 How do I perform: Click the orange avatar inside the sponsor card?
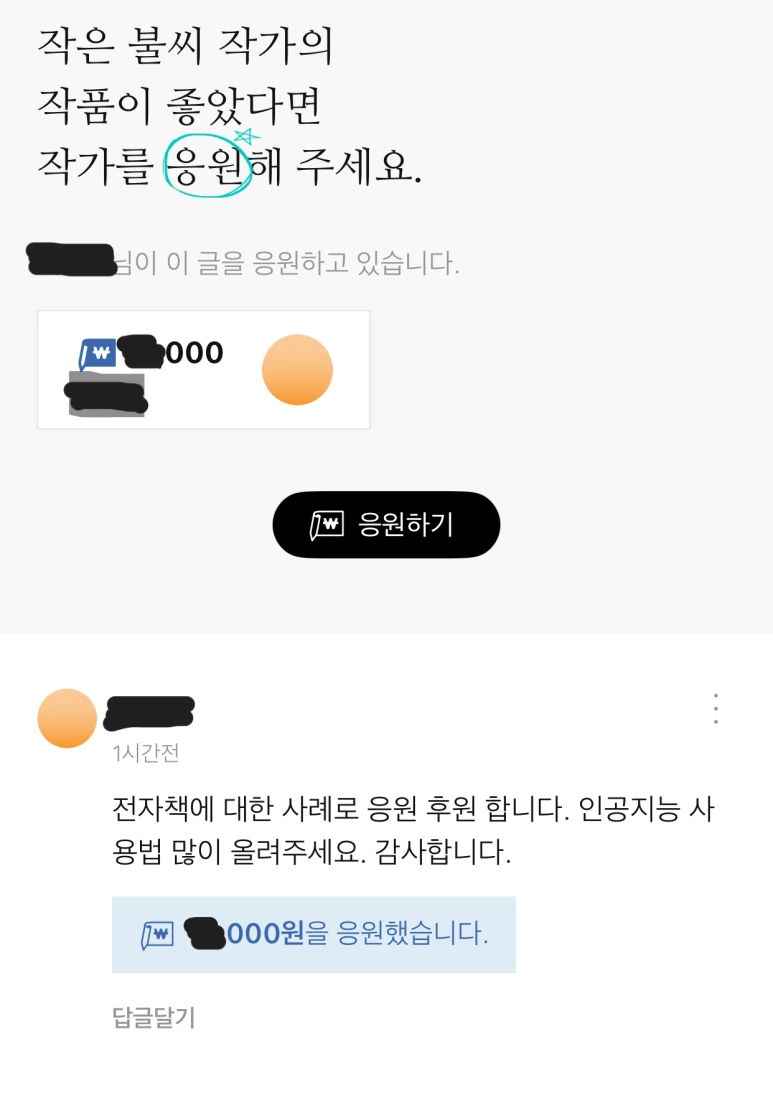pyautogui.click(x=295, y=368)
